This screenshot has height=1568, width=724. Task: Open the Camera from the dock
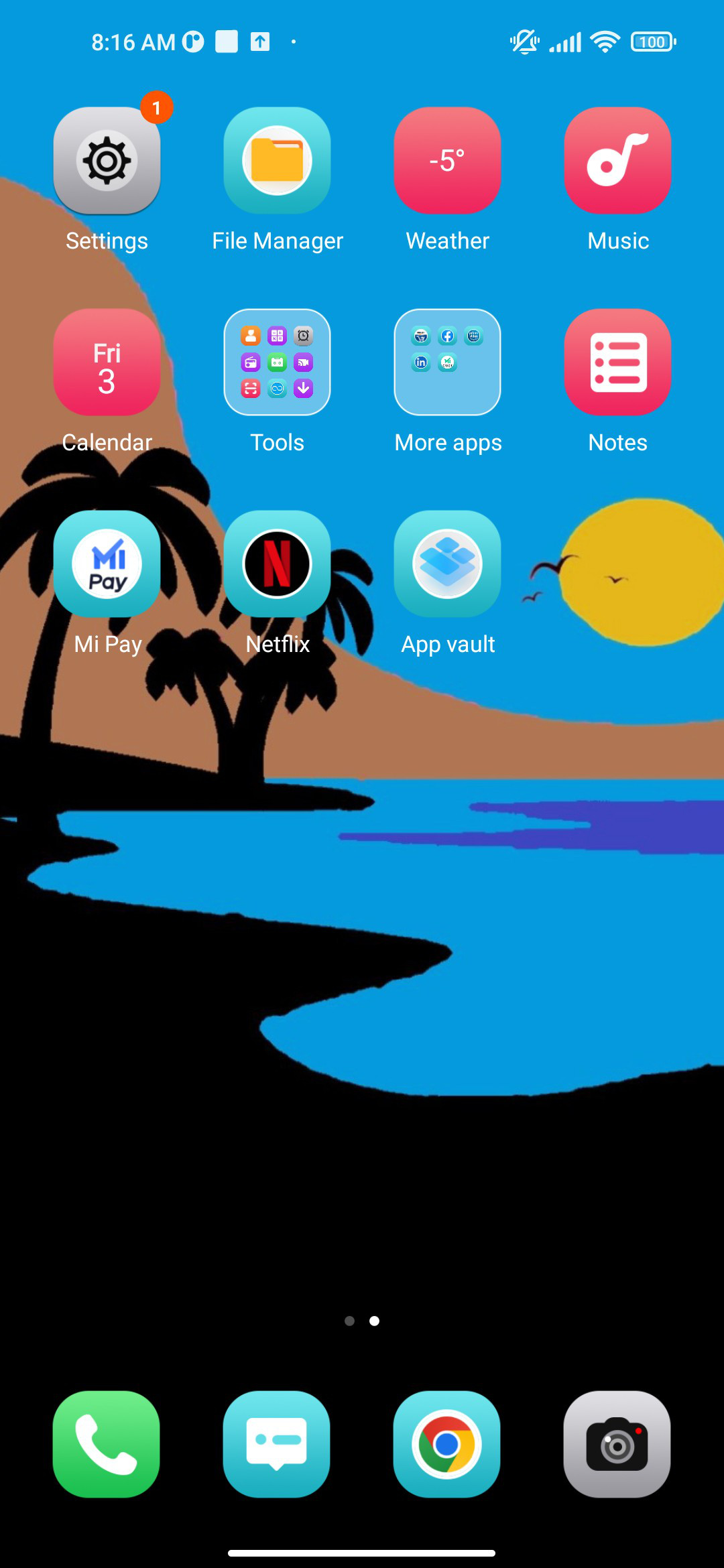(617, 1444)
